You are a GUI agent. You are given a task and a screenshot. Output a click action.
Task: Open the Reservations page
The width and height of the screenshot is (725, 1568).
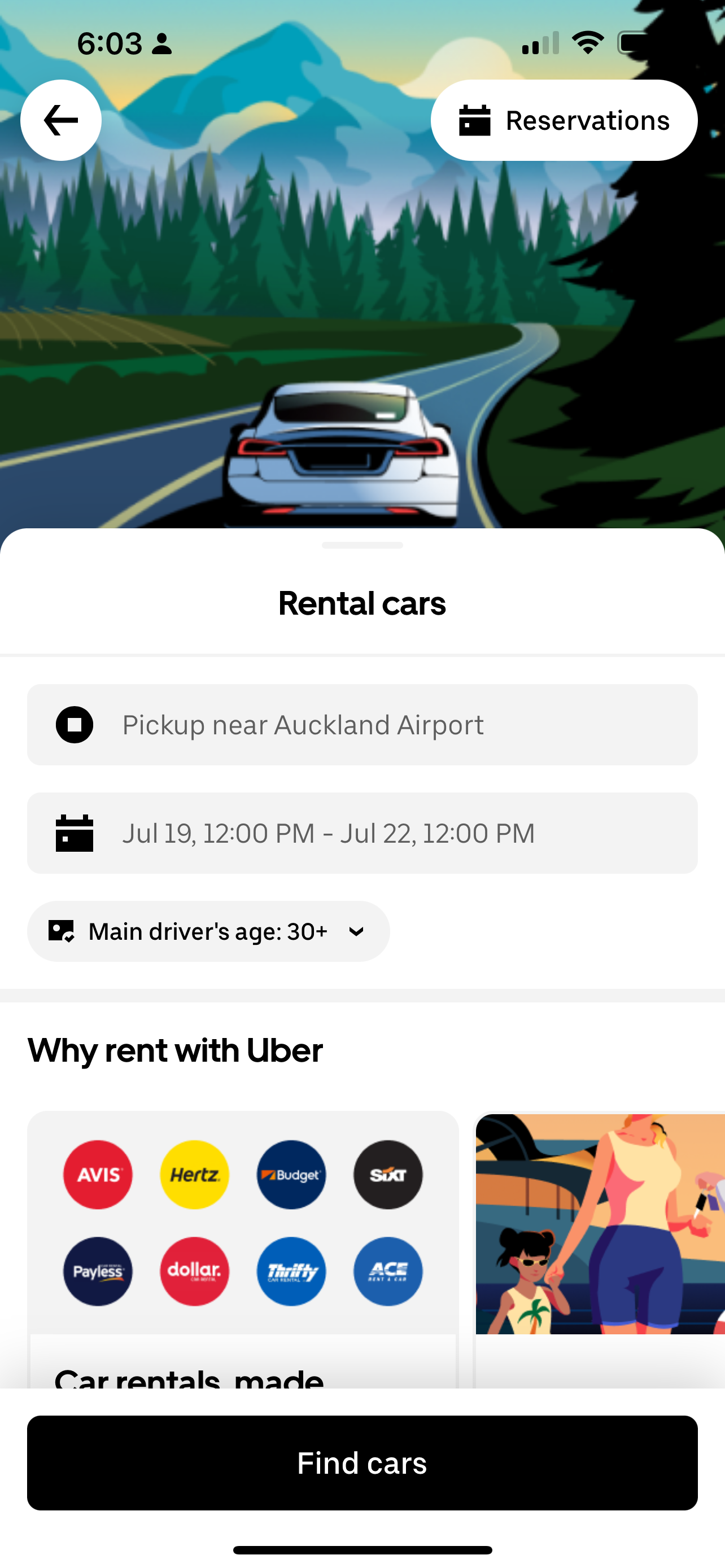point(564,121)
